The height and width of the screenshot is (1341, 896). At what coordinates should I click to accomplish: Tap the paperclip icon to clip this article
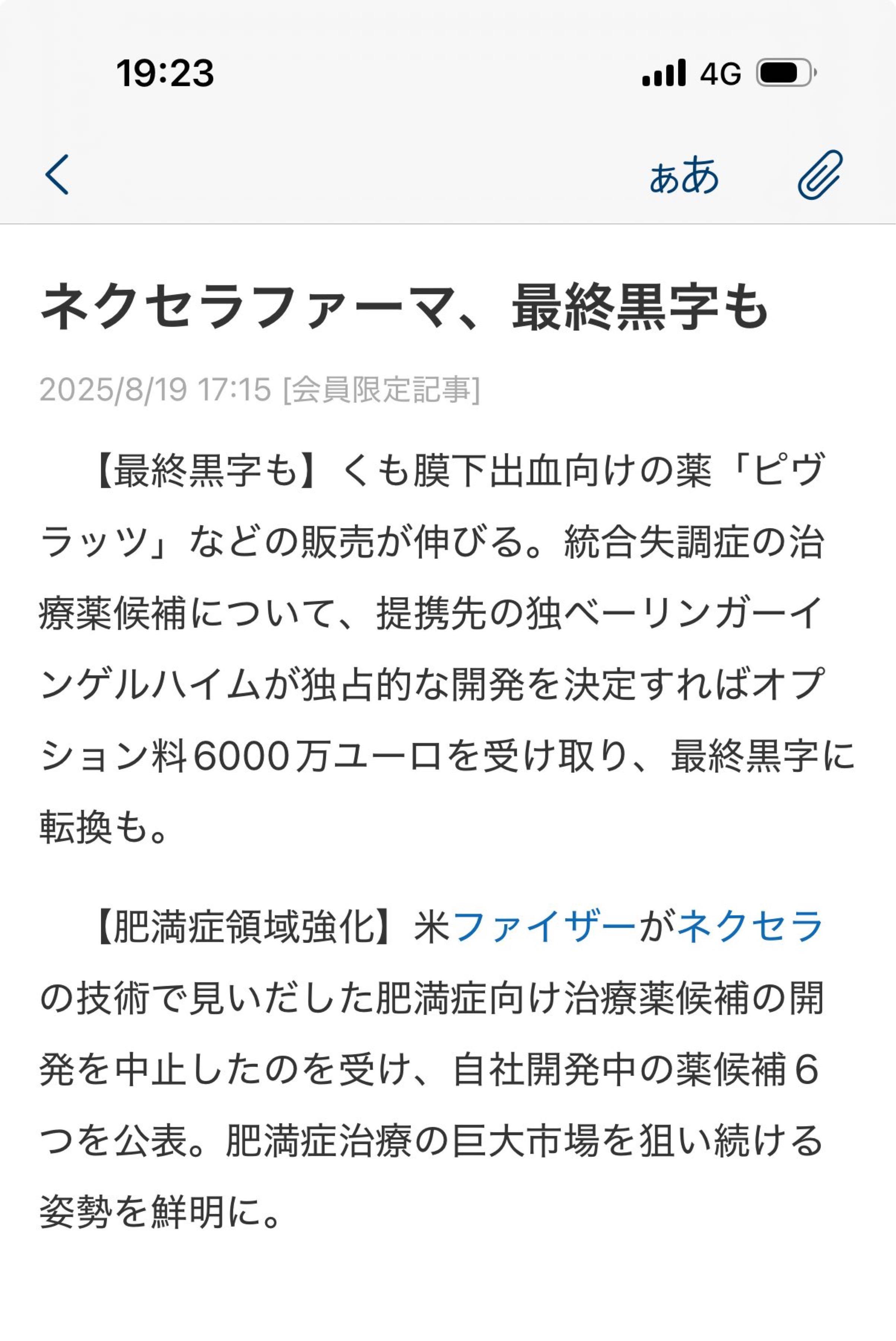820,174
